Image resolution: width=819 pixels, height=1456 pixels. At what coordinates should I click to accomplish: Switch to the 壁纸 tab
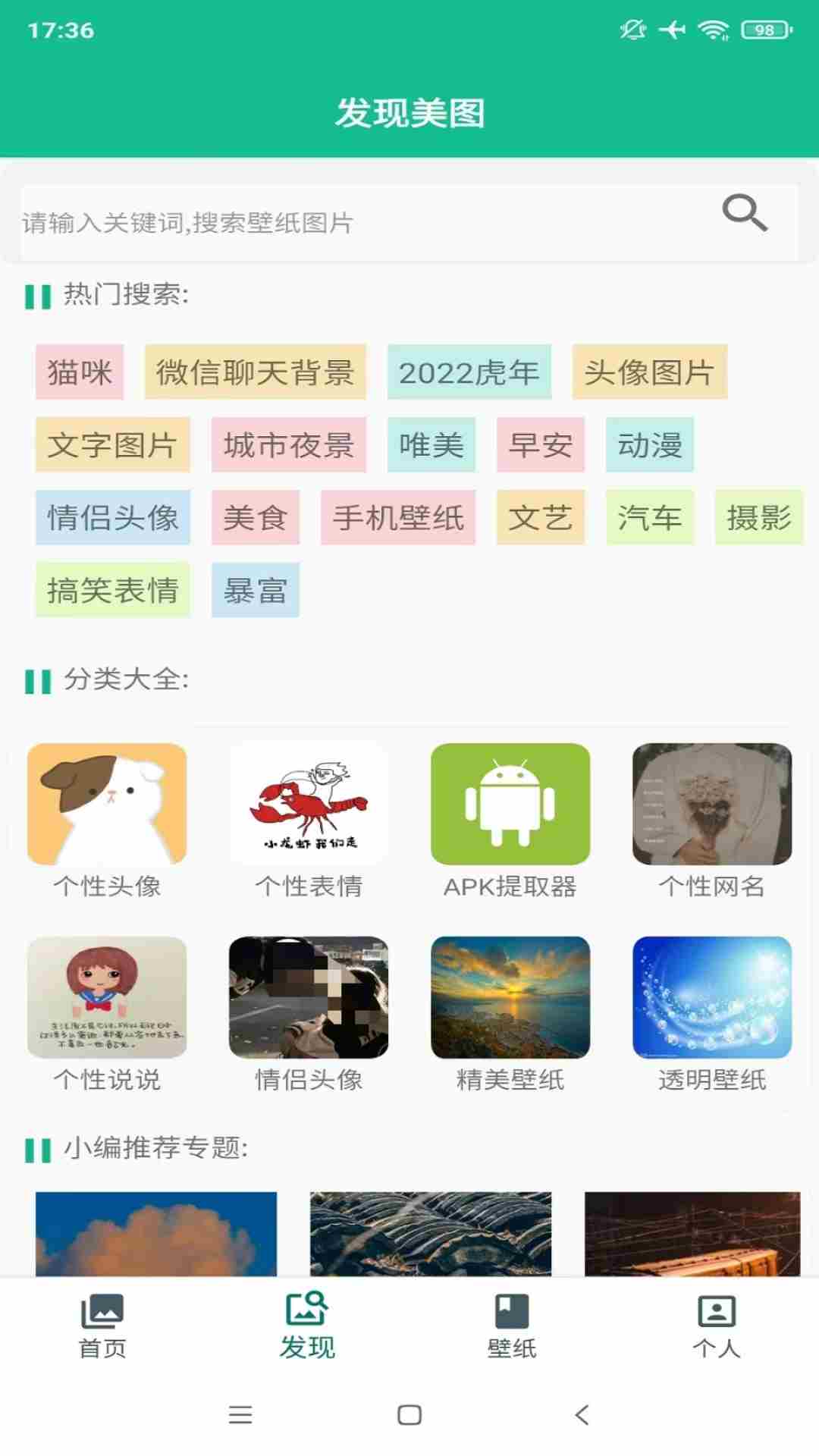[x=512, y=1327]
